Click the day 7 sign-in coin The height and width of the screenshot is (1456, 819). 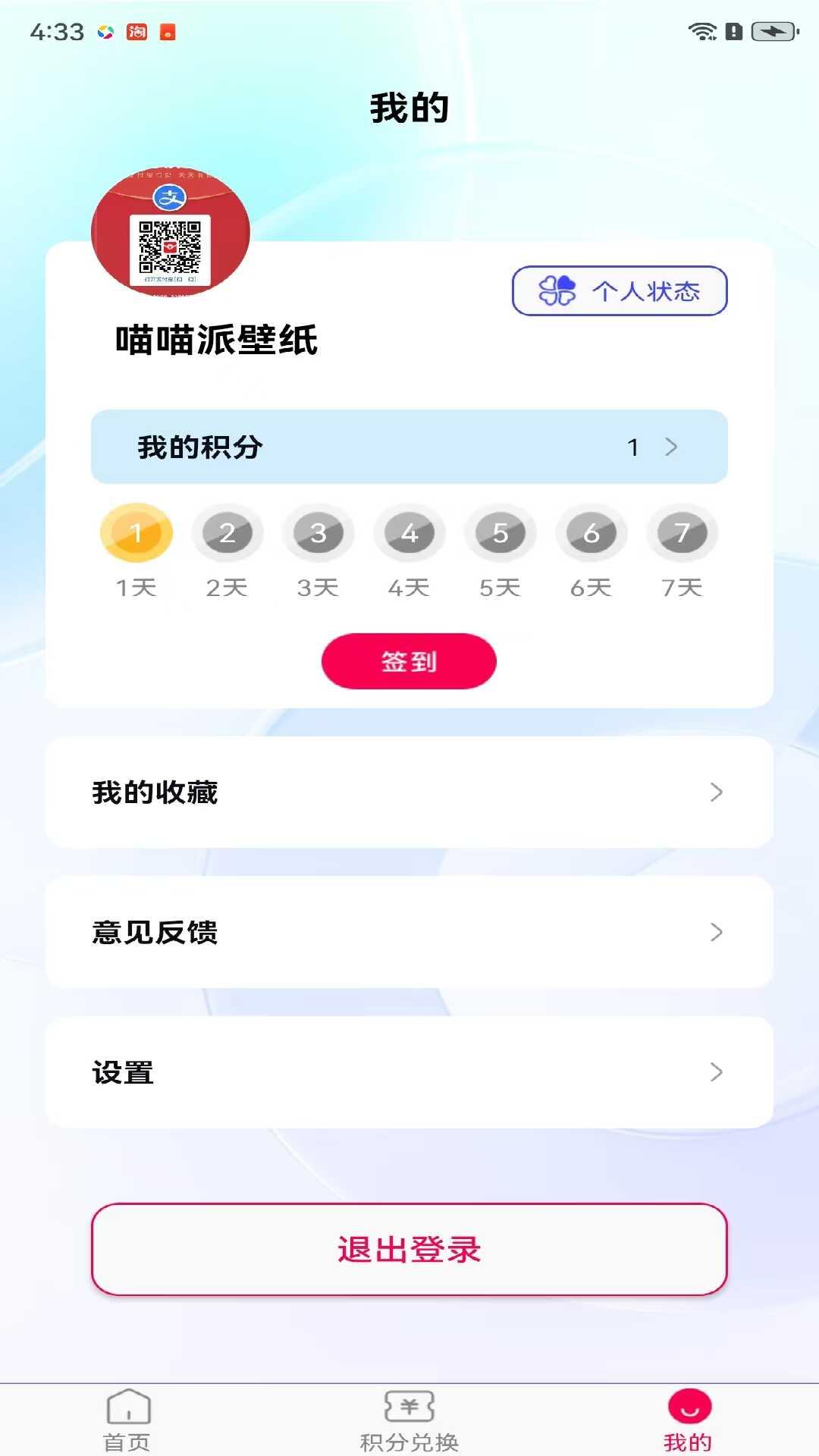681,533
